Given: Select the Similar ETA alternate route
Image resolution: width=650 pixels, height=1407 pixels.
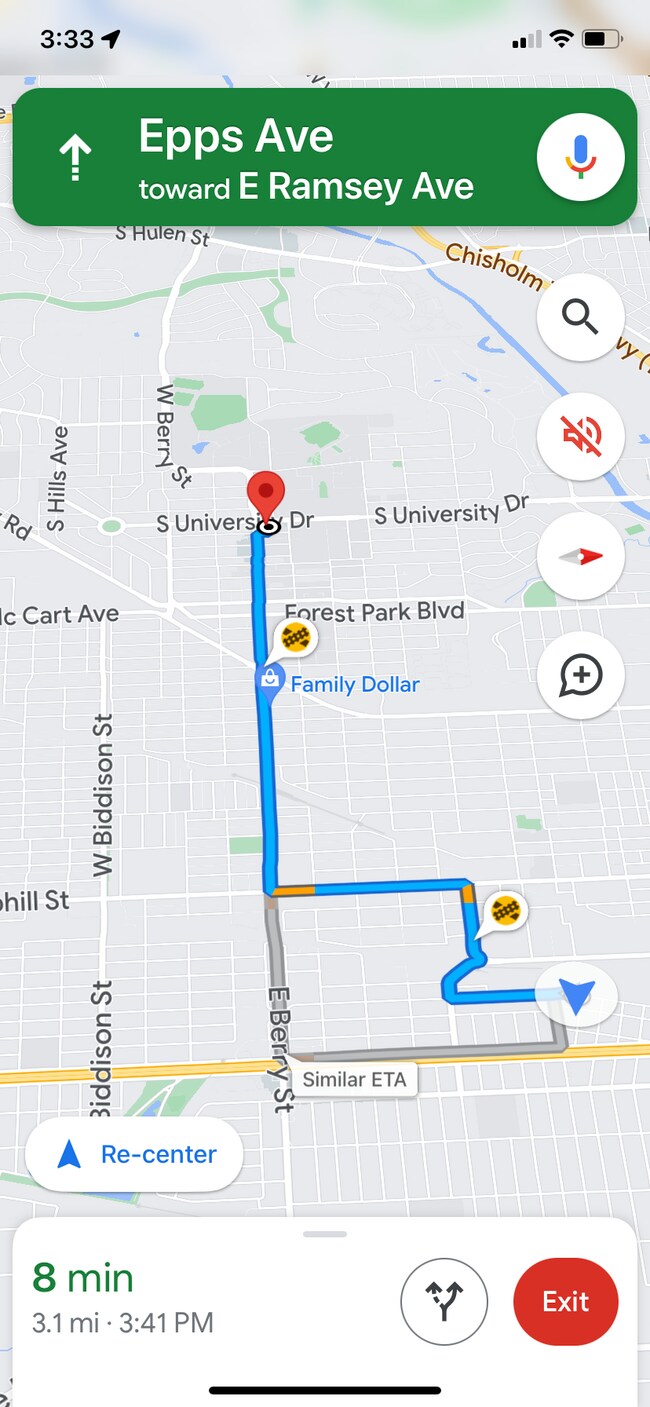Looking at the screenshot, I should pos(353,1079).
